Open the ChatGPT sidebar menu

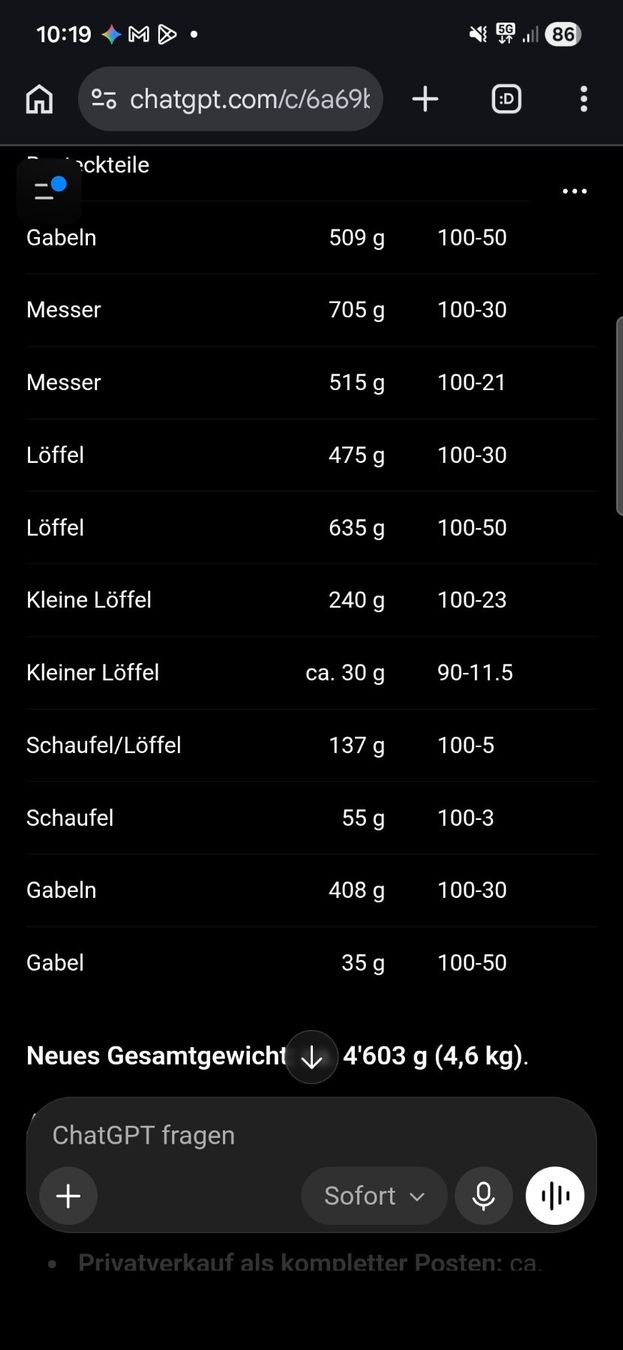point(49,190)
